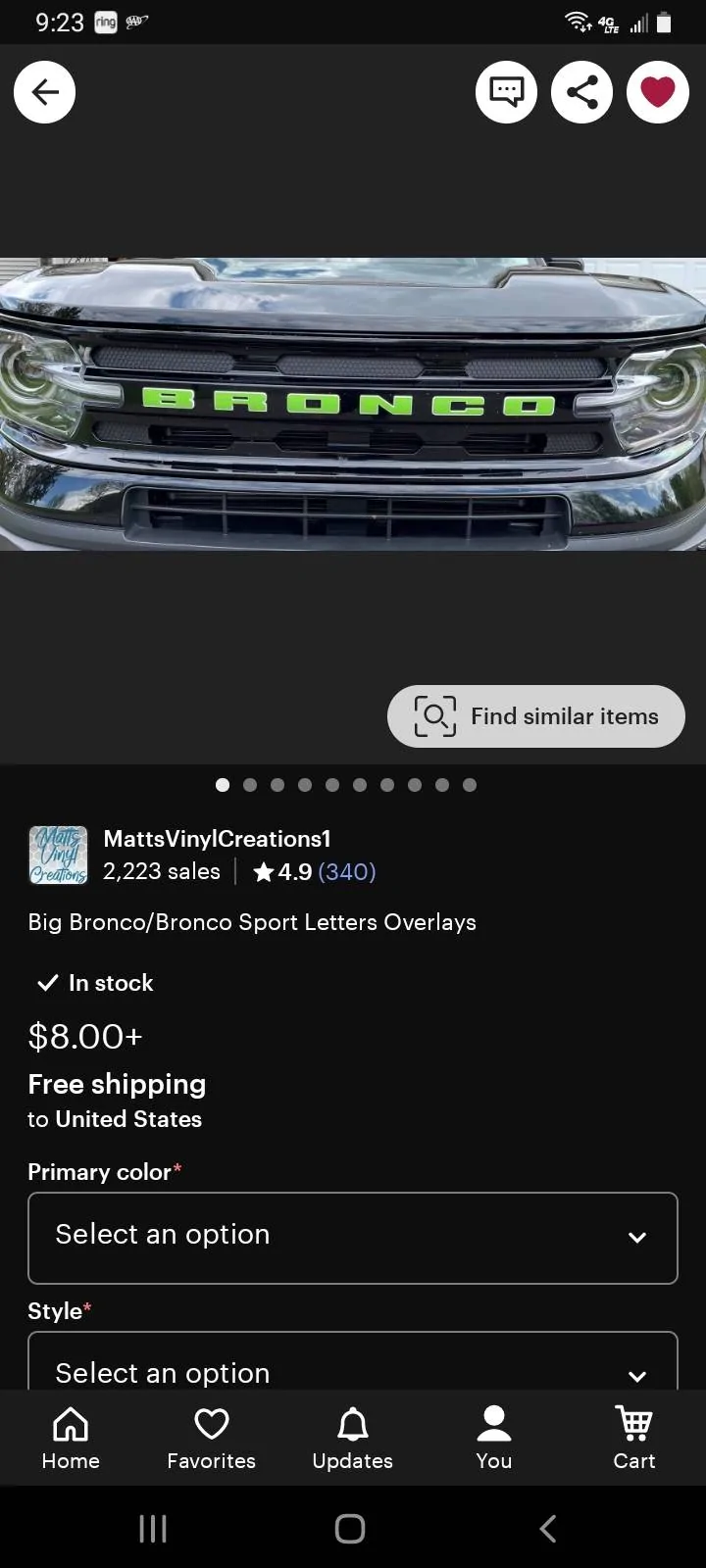Go to Favorites via heart tab icon
Screen dimensions: 706x1568
pos(211,1438)
